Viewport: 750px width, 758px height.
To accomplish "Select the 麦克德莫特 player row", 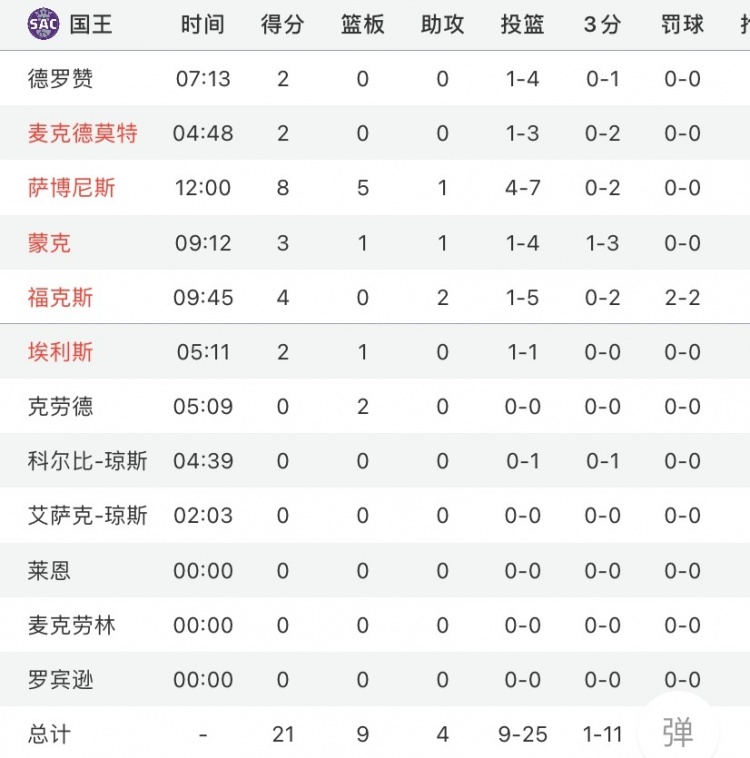I will pyautogui.click(x=82, y=133).
